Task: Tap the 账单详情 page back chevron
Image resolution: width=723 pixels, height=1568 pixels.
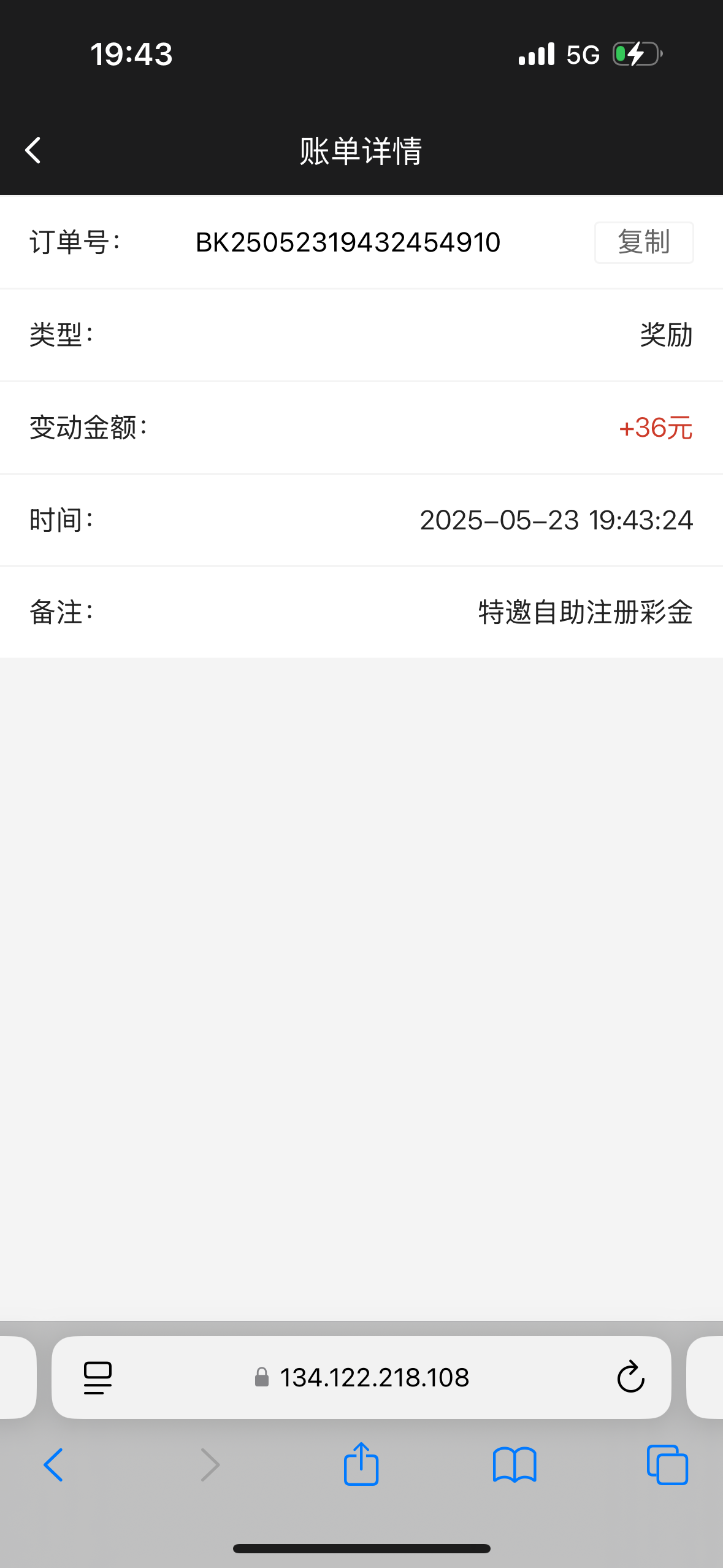Action: tap(33, 150)
